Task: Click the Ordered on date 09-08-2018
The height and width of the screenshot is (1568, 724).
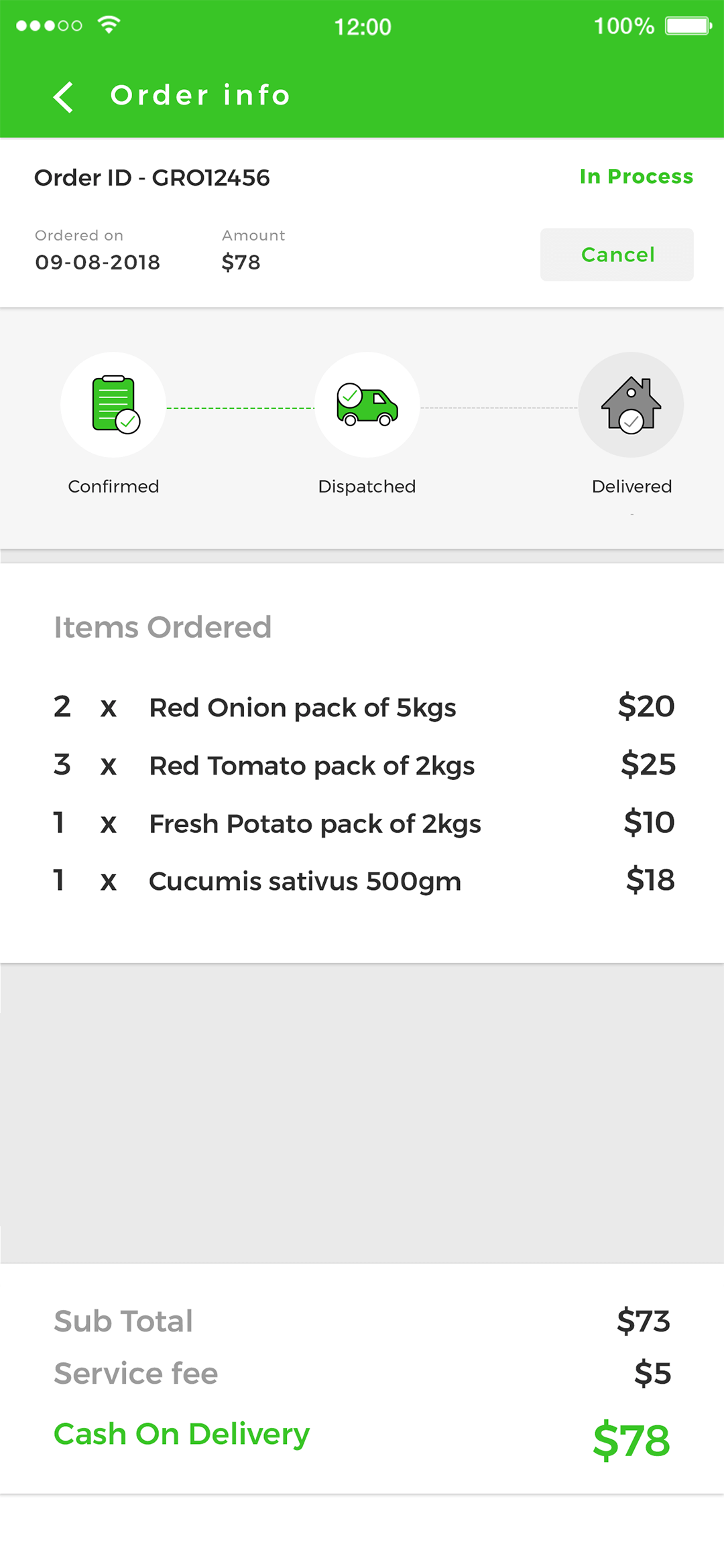Action: [96, 263]
